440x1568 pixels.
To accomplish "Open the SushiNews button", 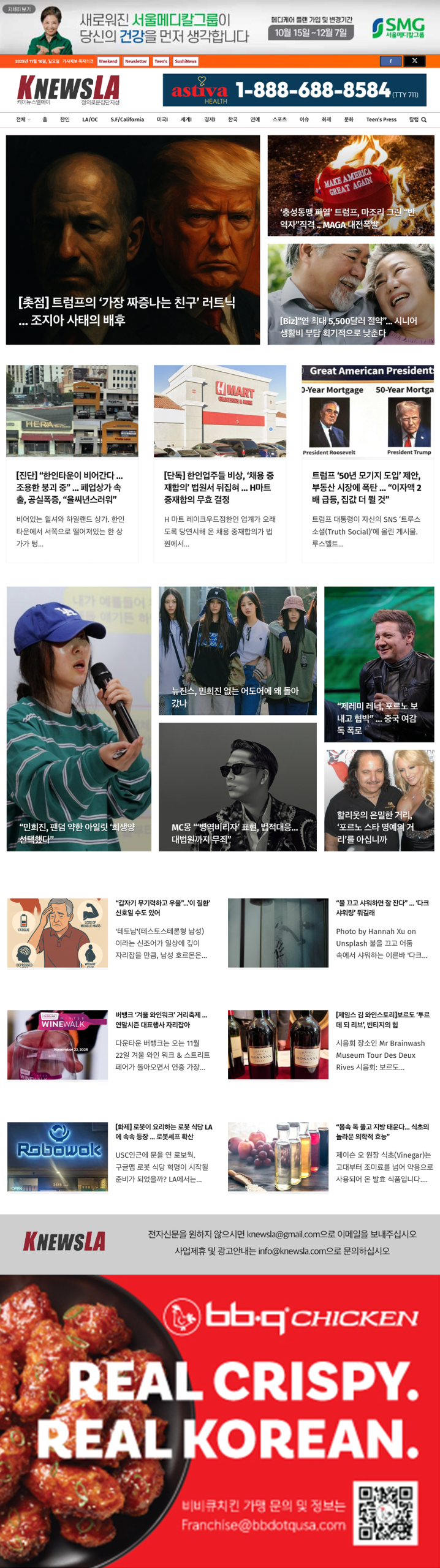I will pos(185,61).
